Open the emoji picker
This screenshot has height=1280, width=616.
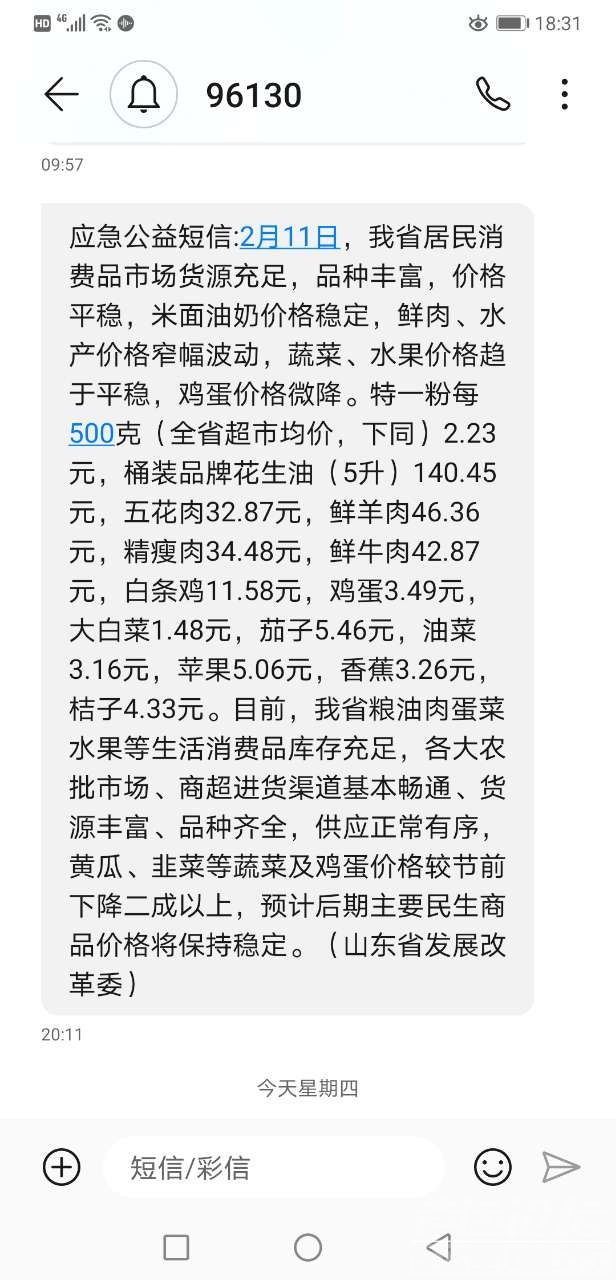coord(492,1166)
